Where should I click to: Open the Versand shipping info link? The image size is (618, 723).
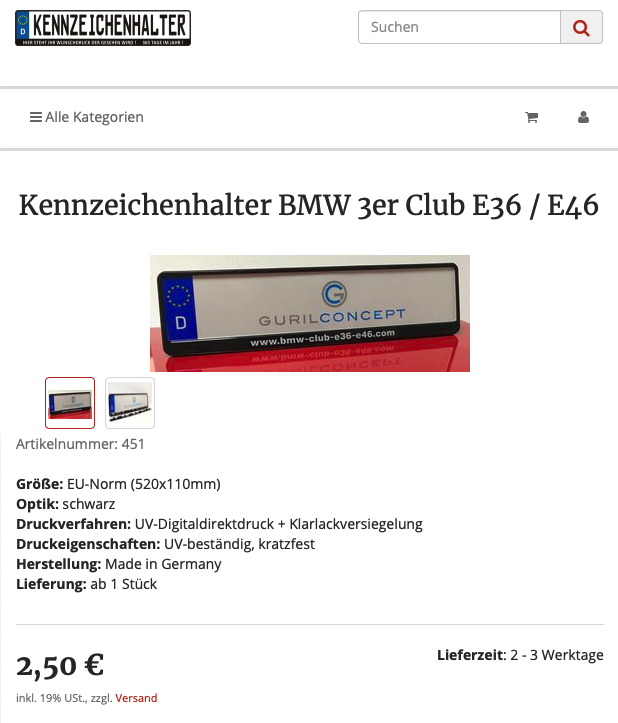pos(136,698)
